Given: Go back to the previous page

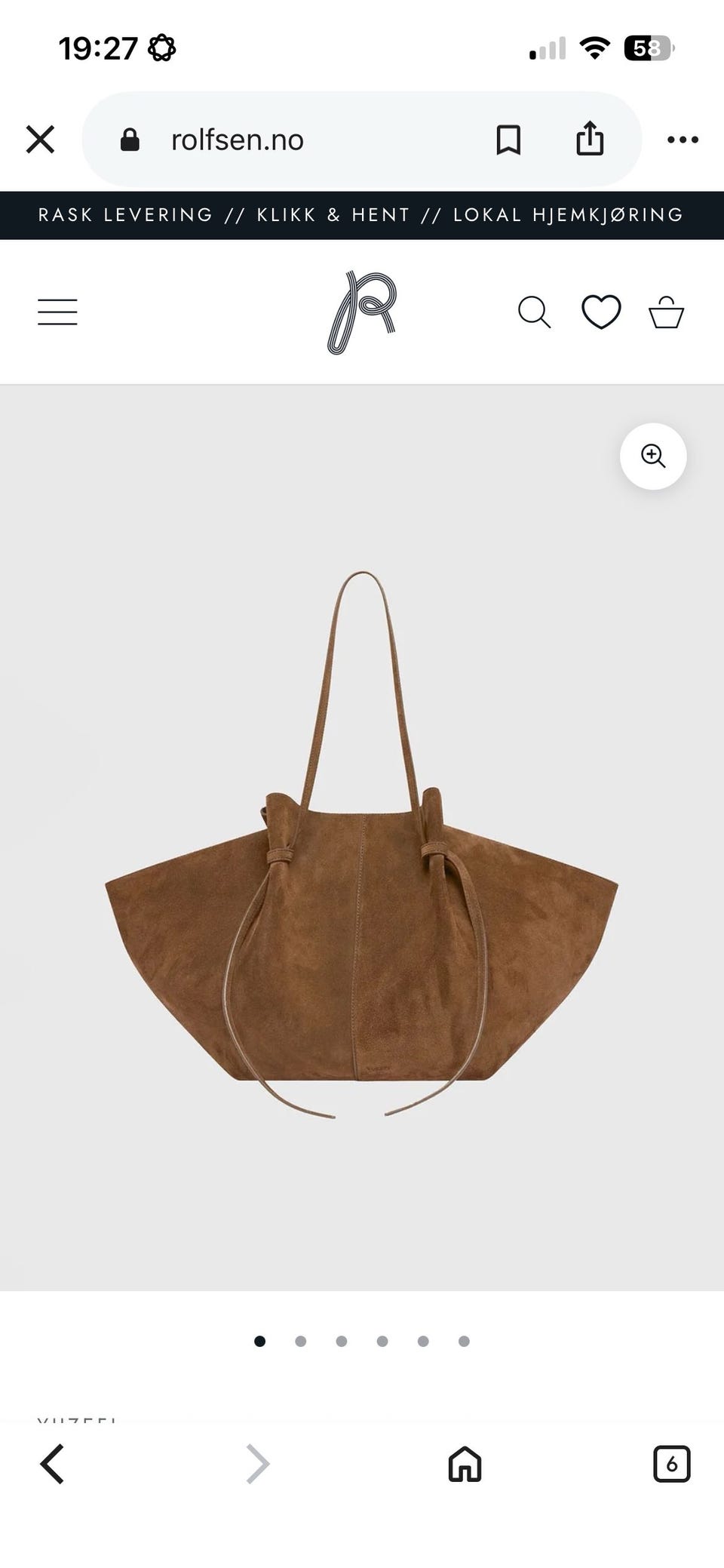Looking at the screenshot, I should pyautogui.click(x=52, y=1464).
